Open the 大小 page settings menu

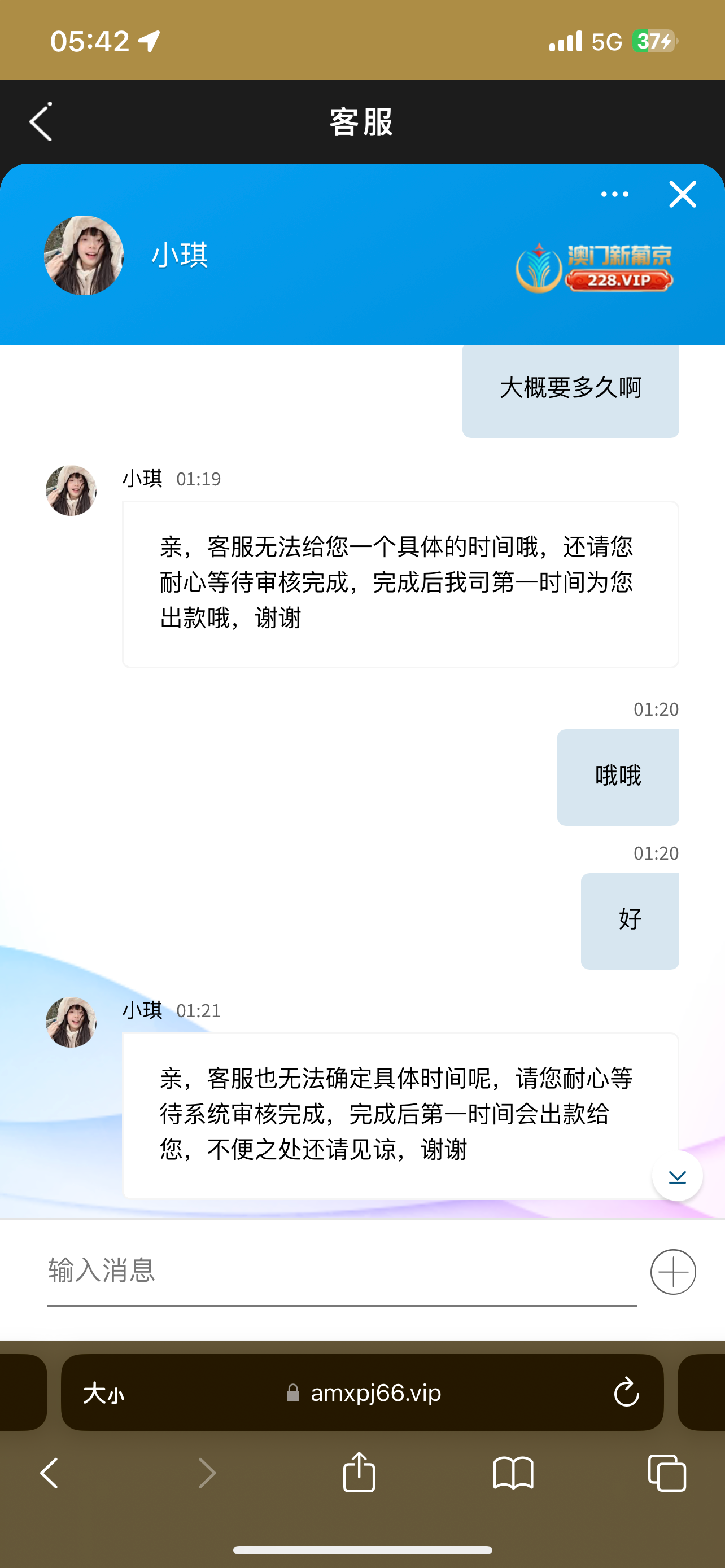[x=103, y=1392]
